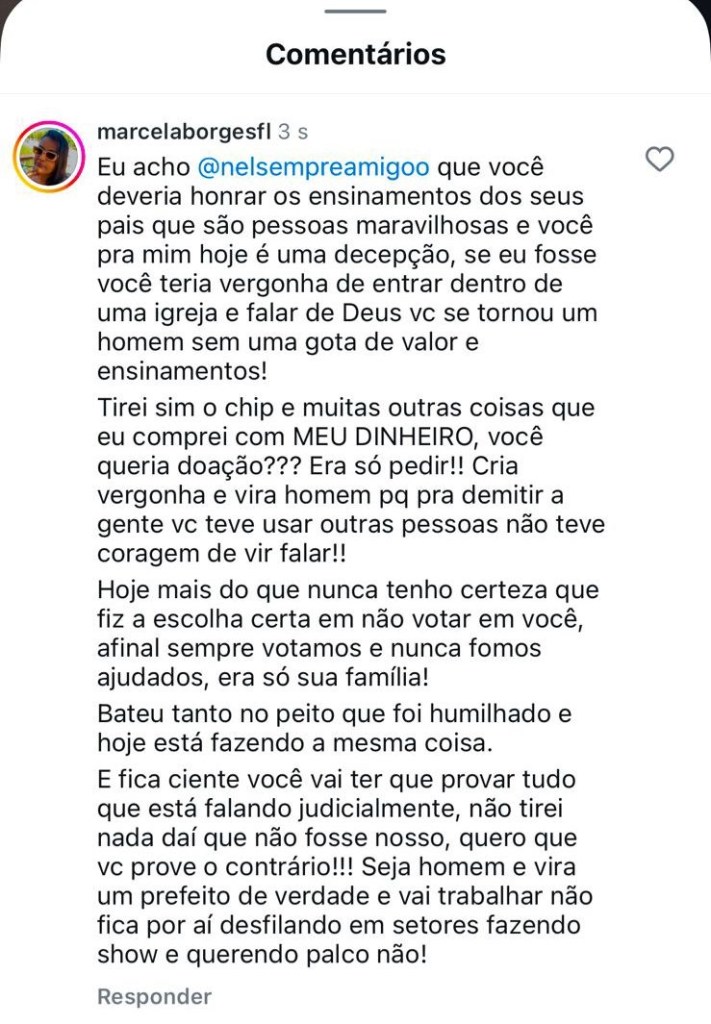This screenshot has height=1024, width=711.
Task: Like marcelaborgesfl's comment
Action: click(x=660, y=159)
